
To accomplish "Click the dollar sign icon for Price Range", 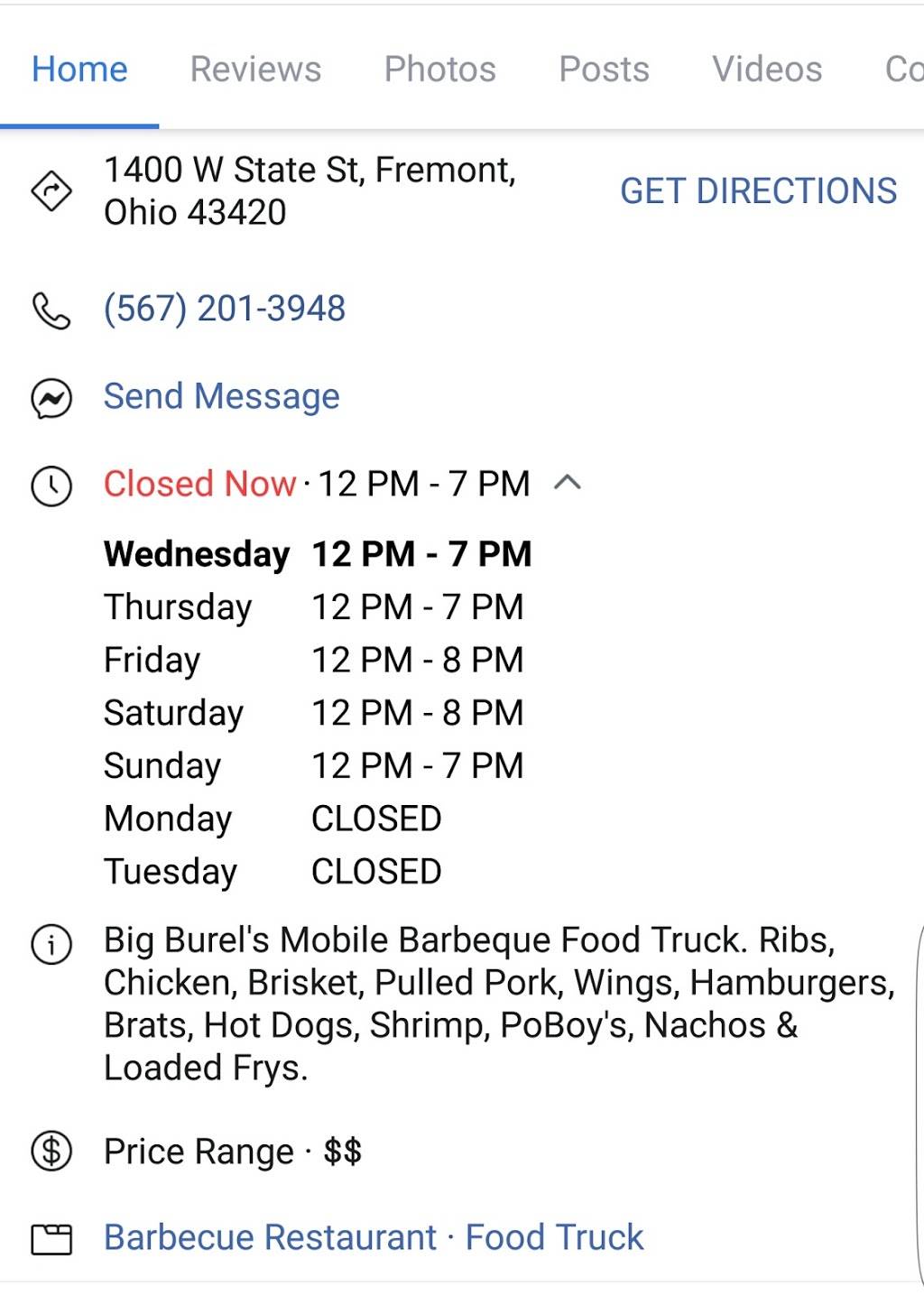I will [x=51, y=1151].
